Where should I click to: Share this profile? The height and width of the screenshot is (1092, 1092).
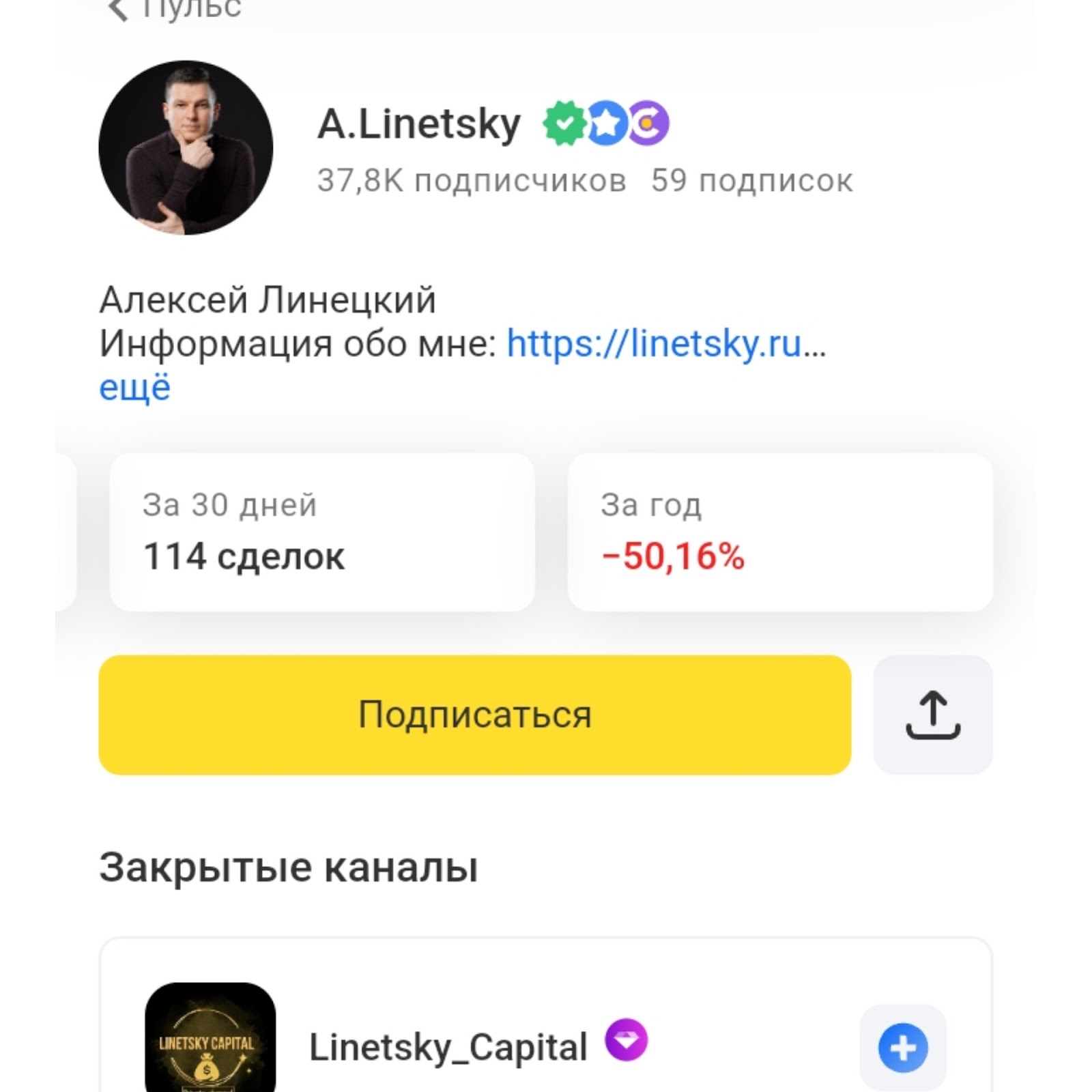[x=932, y=715]
